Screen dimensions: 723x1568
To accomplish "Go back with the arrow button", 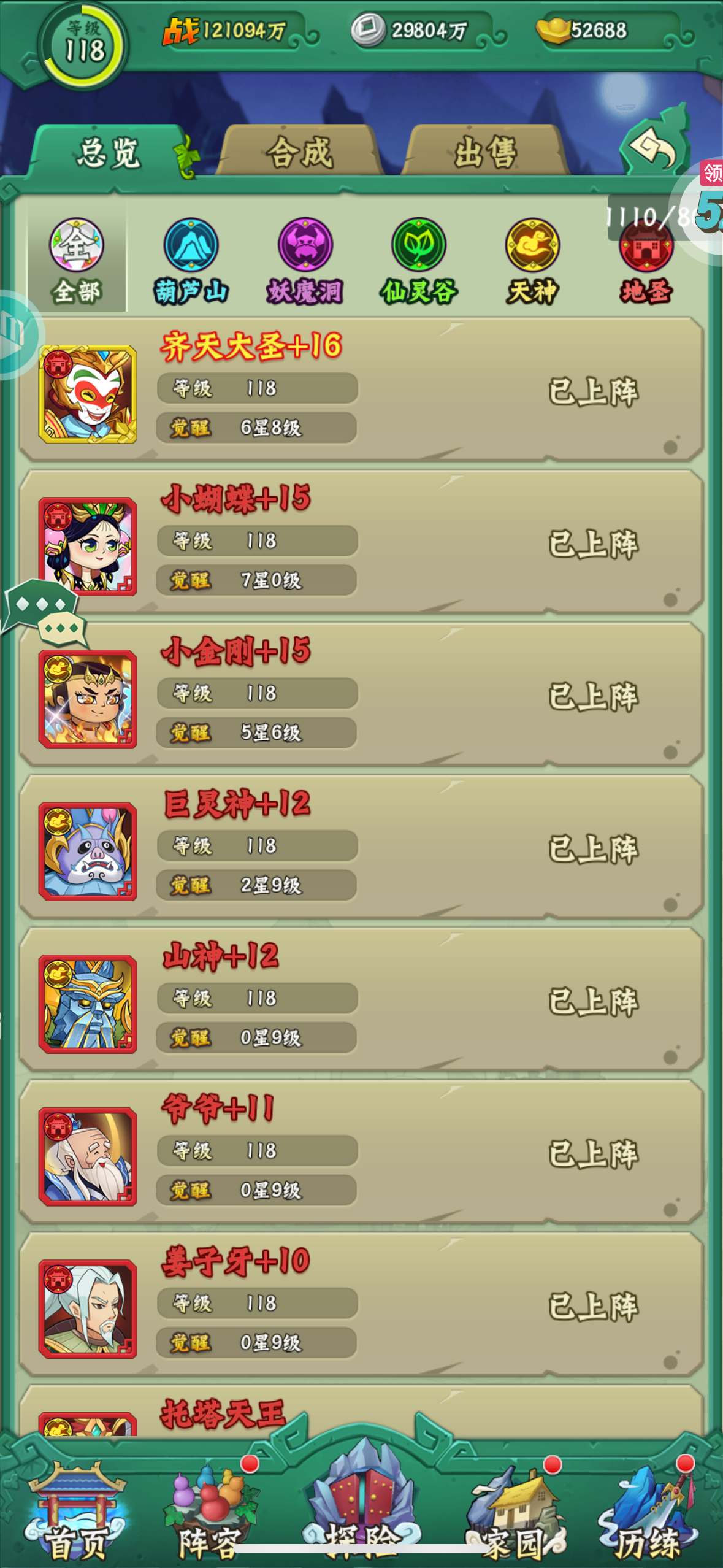I will coord(653,146).
